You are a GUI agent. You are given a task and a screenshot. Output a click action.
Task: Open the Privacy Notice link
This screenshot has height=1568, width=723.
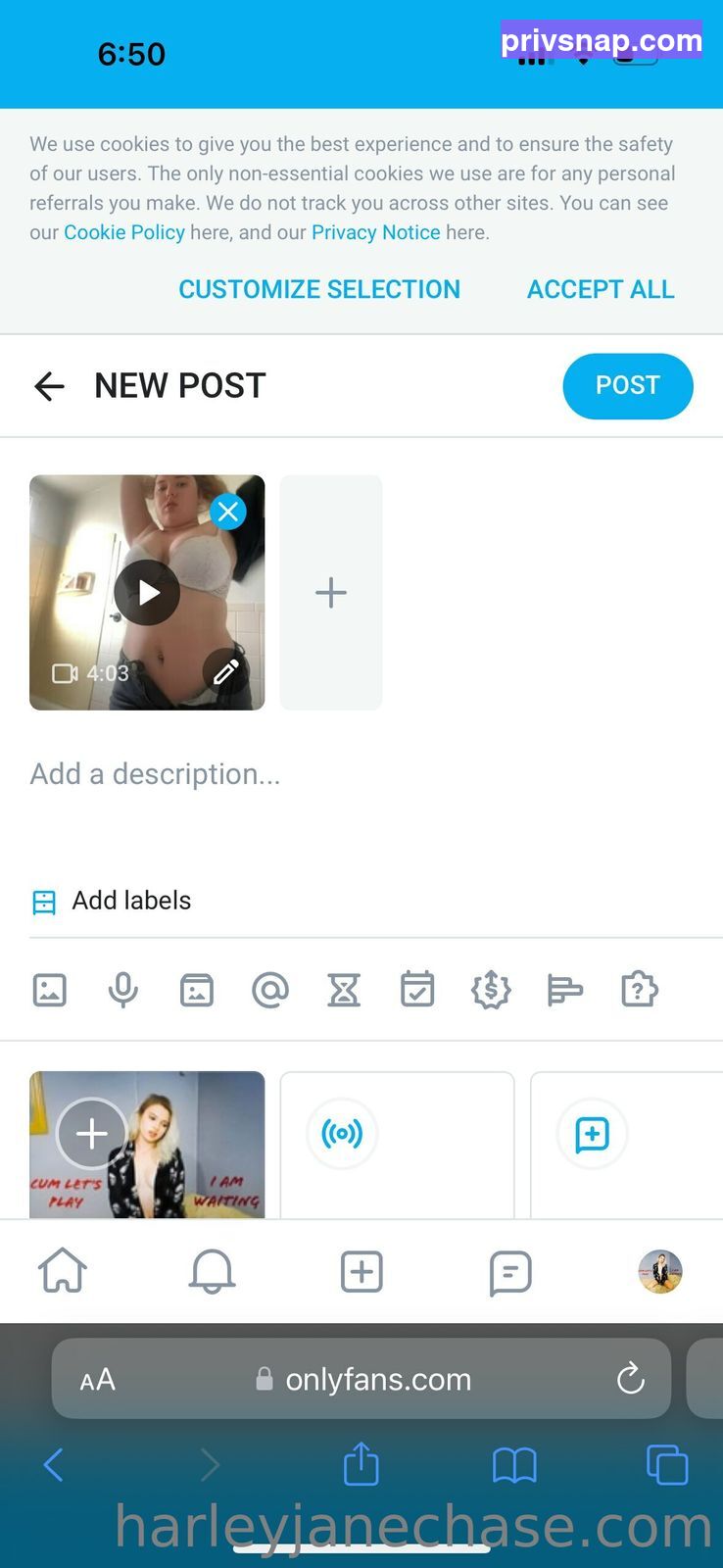[376, 232]
